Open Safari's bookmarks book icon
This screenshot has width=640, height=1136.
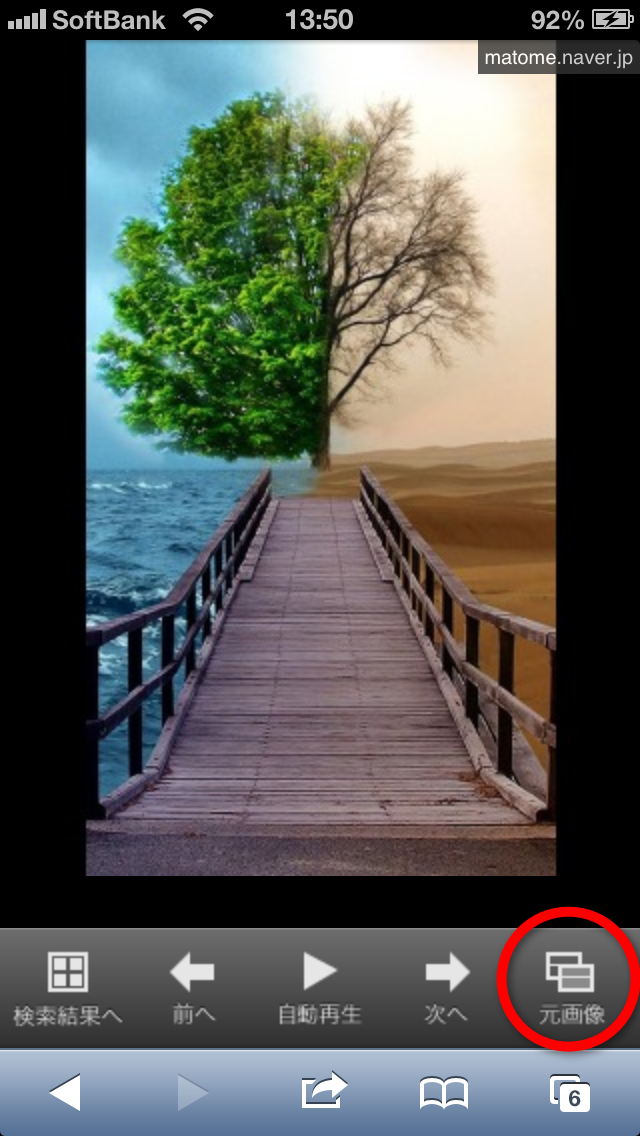444,1093
